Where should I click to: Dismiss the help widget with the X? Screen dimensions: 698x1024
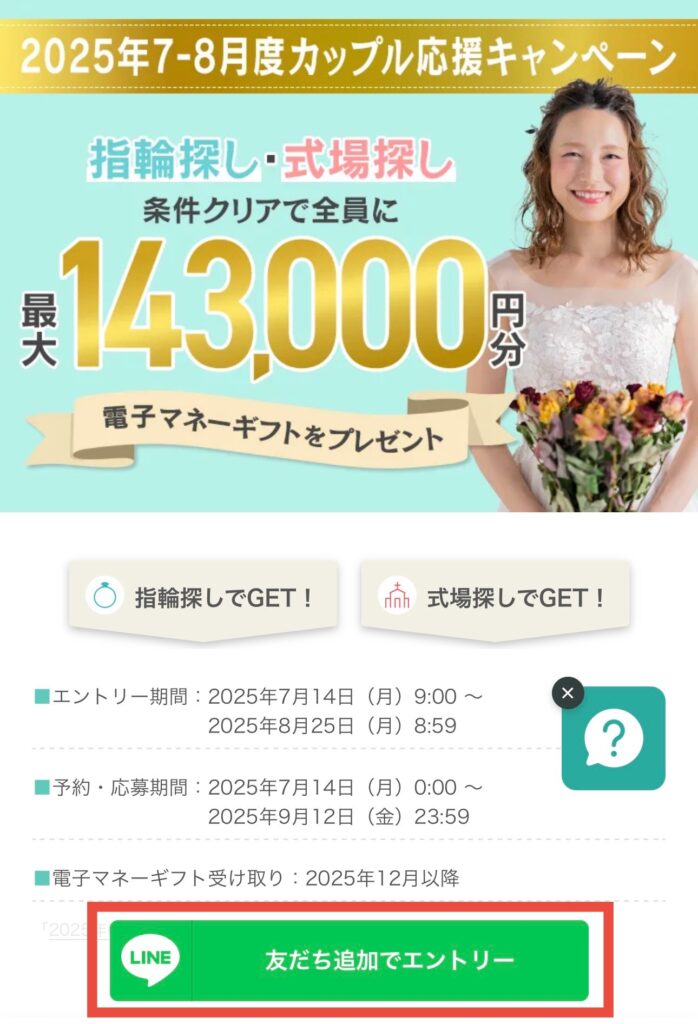[568, 693]
